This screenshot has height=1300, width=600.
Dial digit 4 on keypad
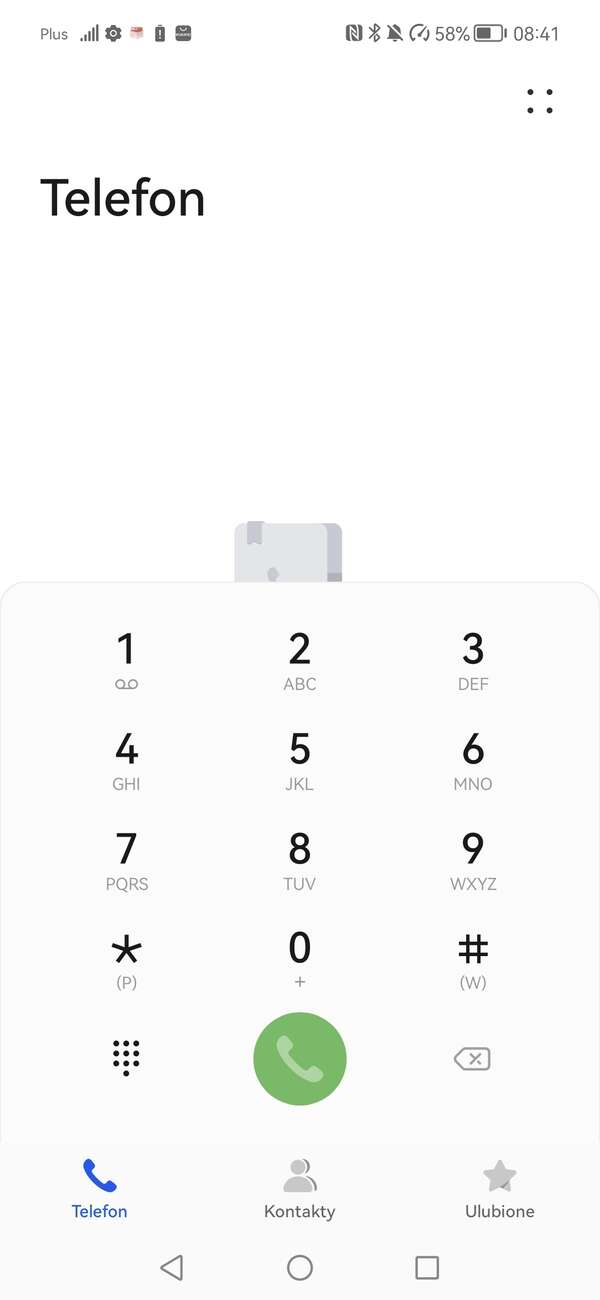pyautogui.click(x=126, y=760)
